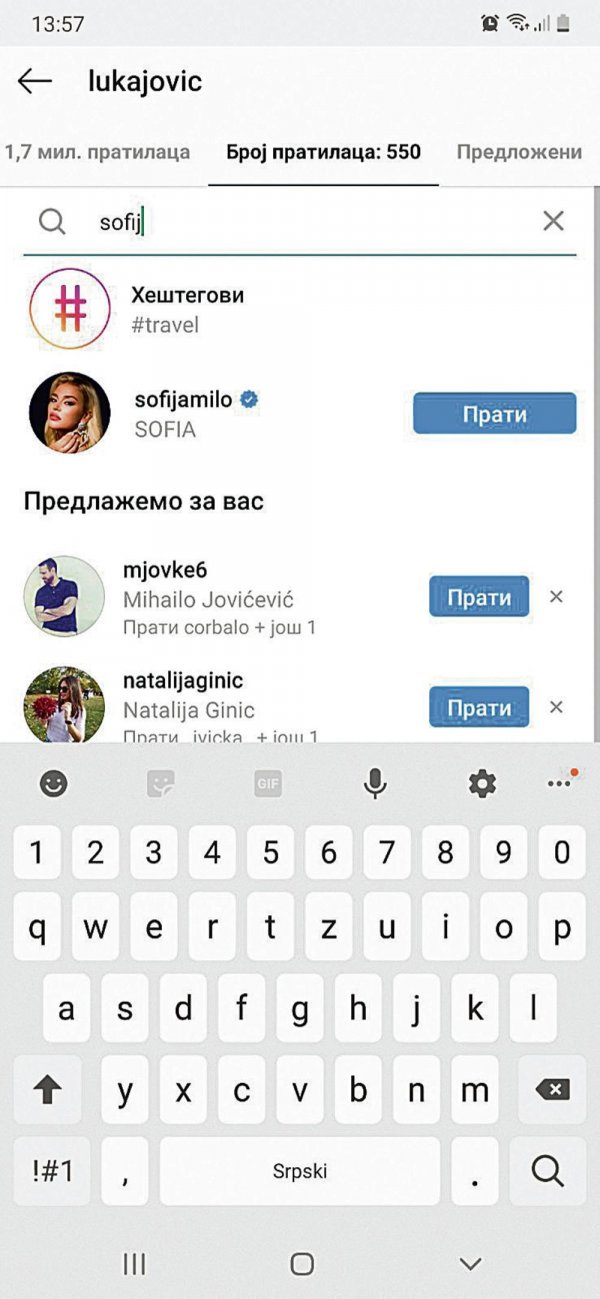Viewport: 600px width, 1299px height.
Task: Go back using the top arrow
Action: pos(35,81)
